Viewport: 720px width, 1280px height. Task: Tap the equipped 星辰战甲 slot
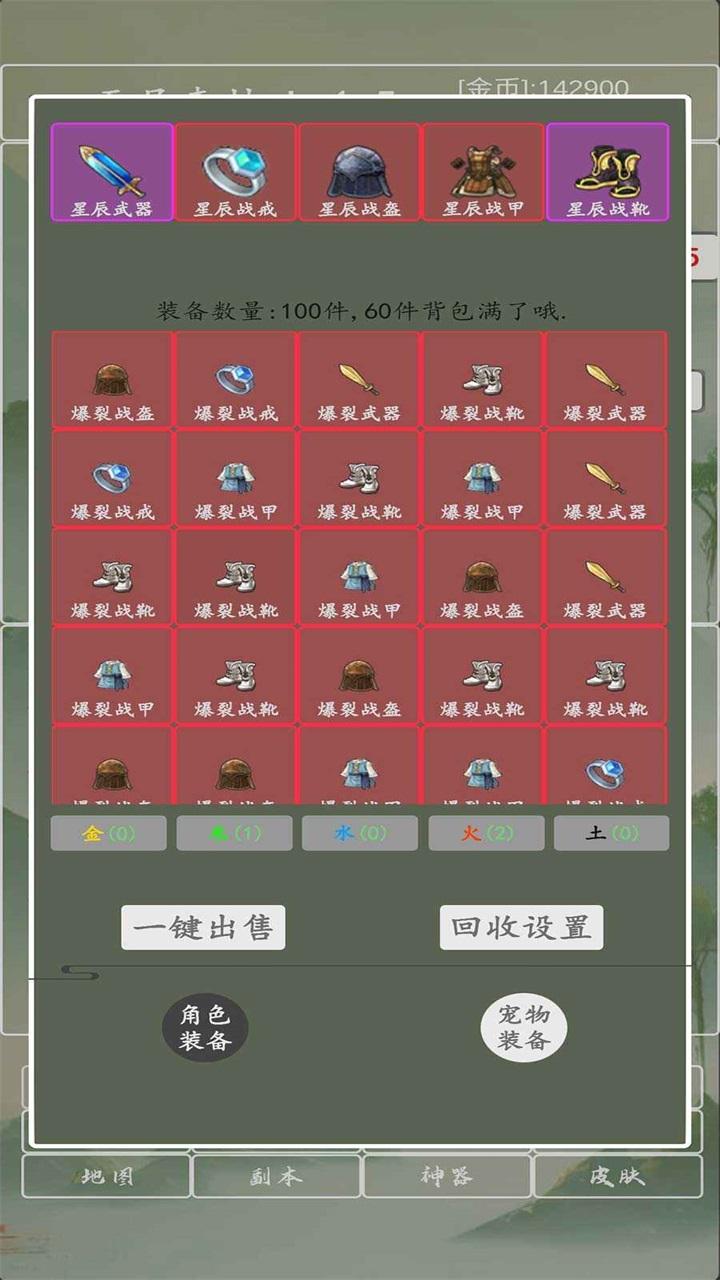pos(484,172)
